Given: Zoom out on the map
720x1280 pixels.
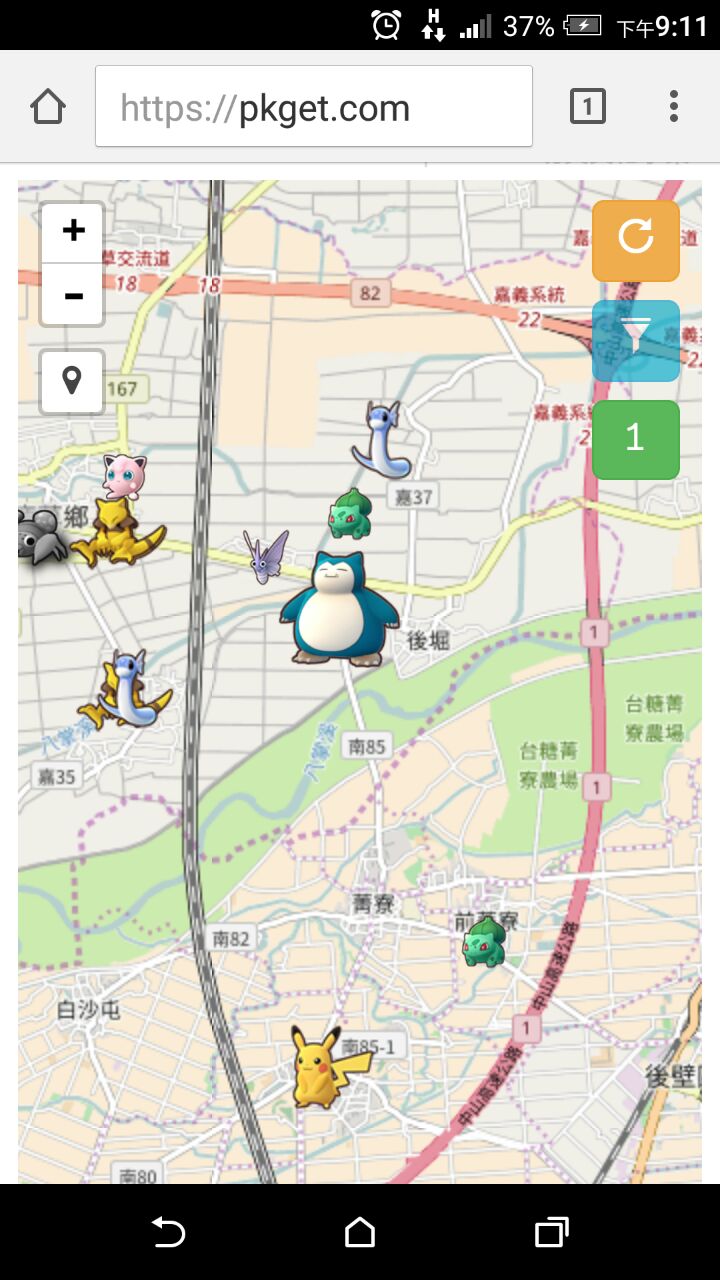Looking at the screenshot, I should pos(73,295).
